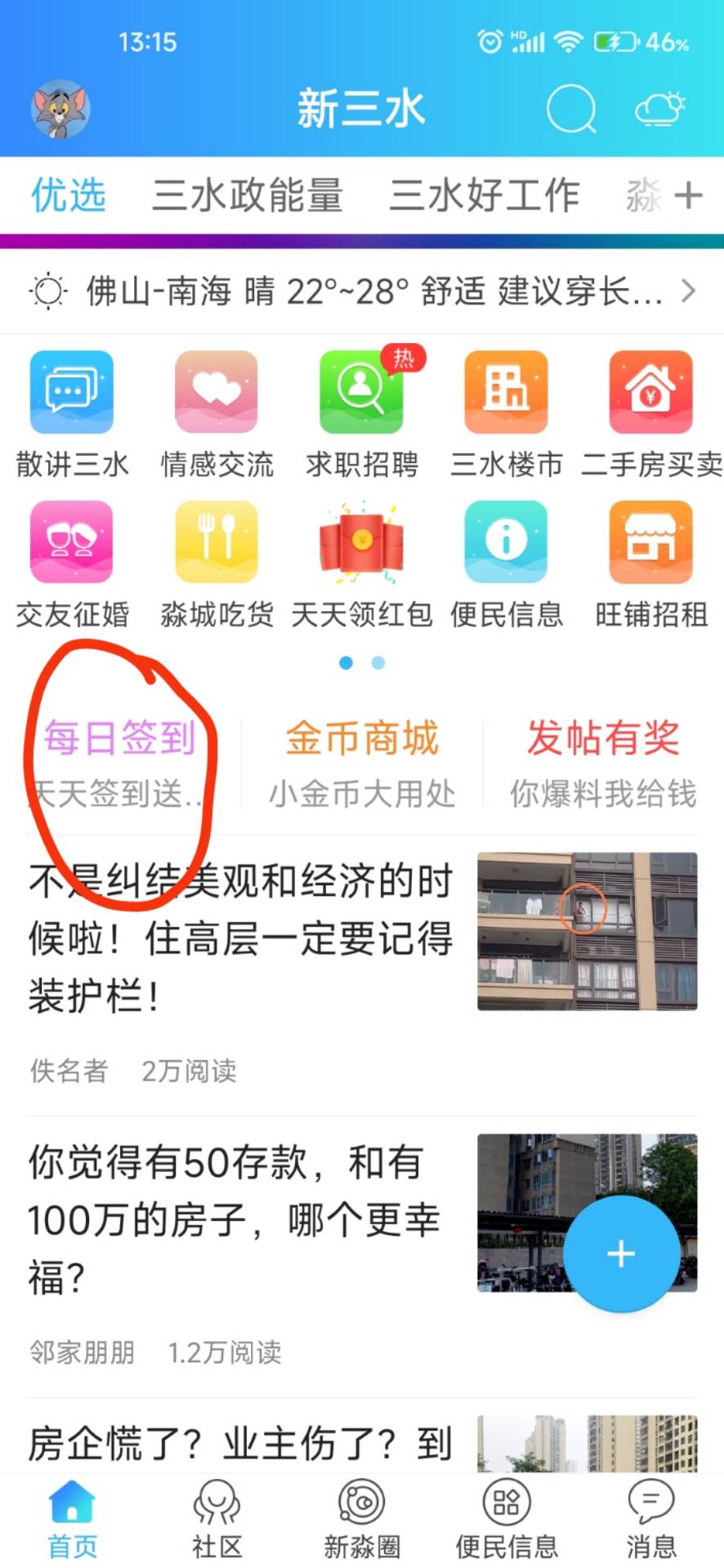Open the search icon in the header
The height and width of the screenshot is (1568, 724).
coord(570,109)
